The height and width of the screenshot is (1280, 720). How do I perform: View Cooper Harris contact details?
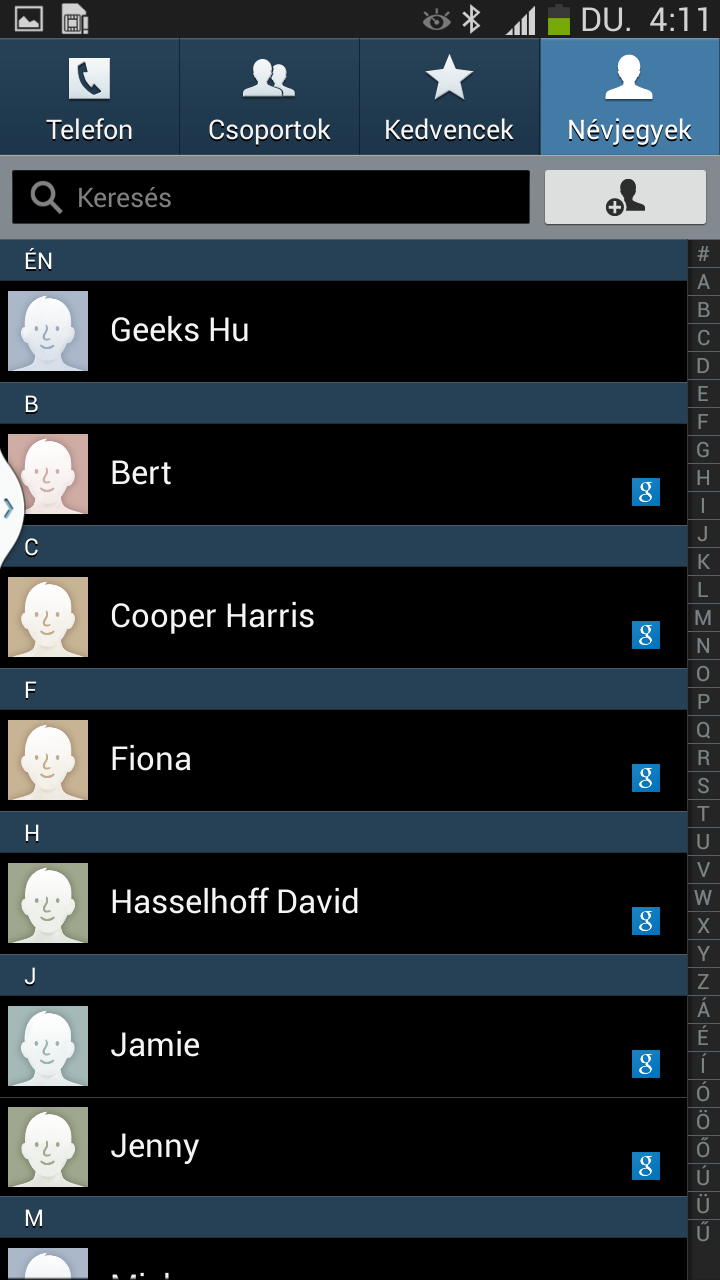click(340, 617)
